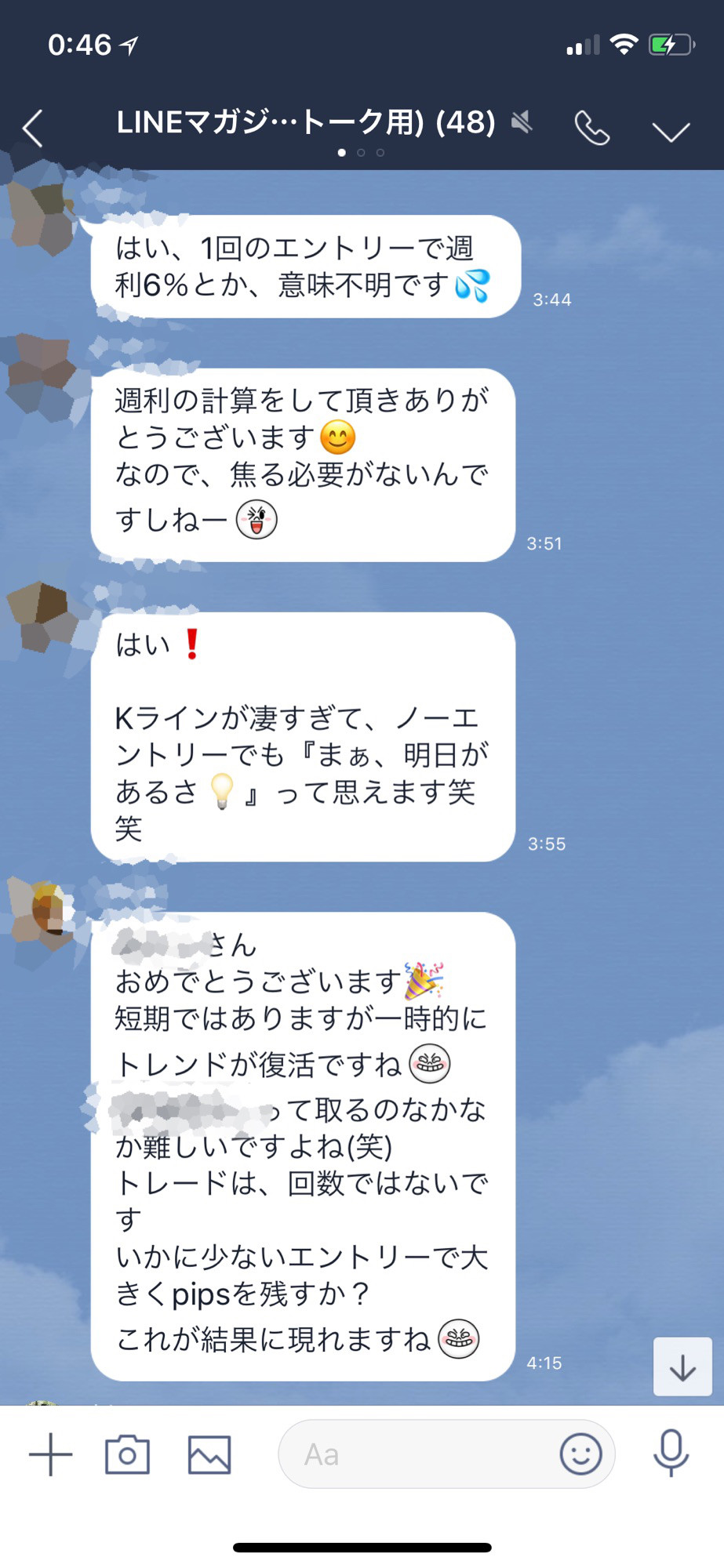The width and height of the screenshot is (724, 1568).
Task: Jump to the latest messages arrow
Action: point(682,1367)
